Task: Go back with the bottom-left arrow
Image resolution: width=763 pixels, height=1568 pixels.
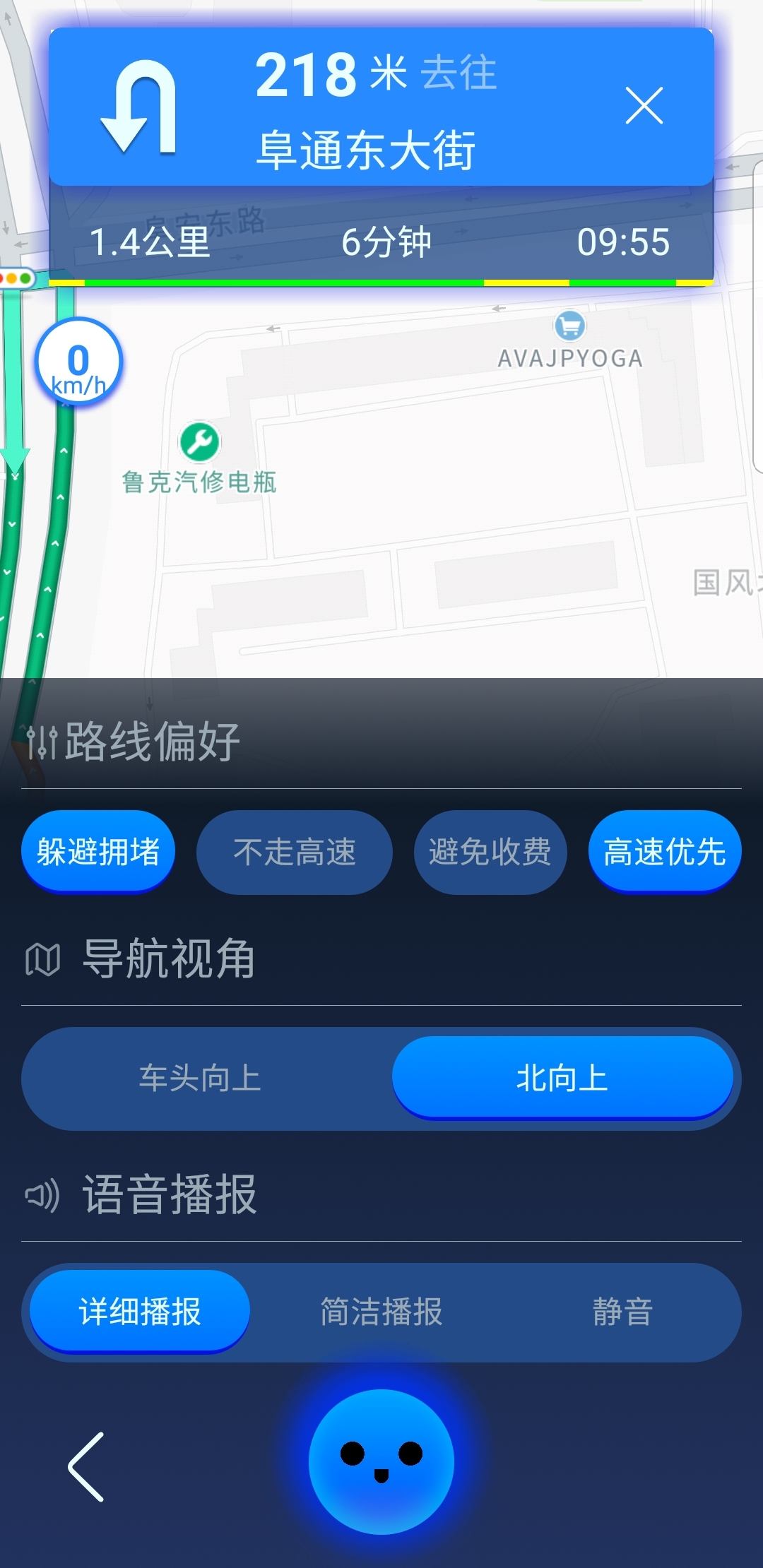Action: click(86, 1466)
